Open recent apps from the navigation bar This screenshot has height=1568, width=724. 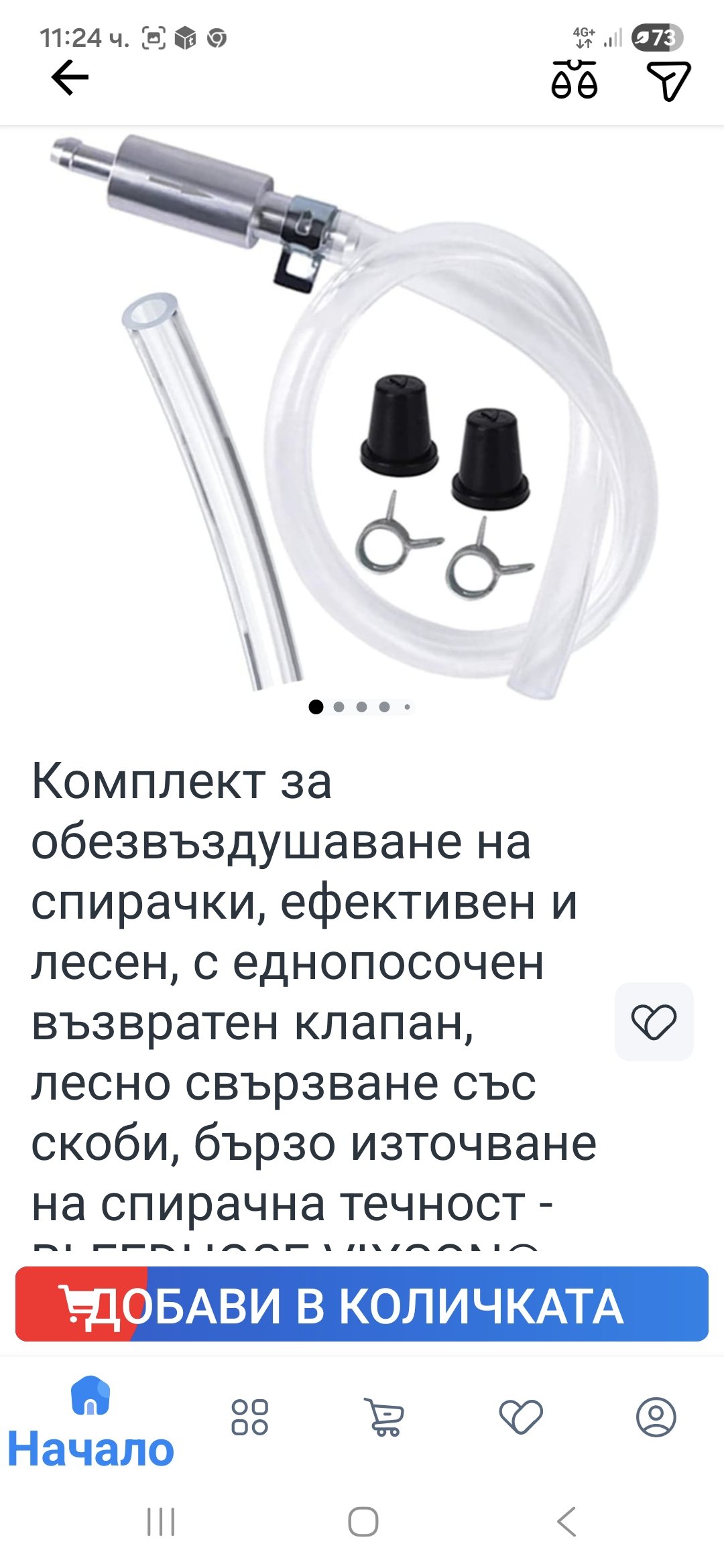pyautogui.click(x=161, y=1522)
